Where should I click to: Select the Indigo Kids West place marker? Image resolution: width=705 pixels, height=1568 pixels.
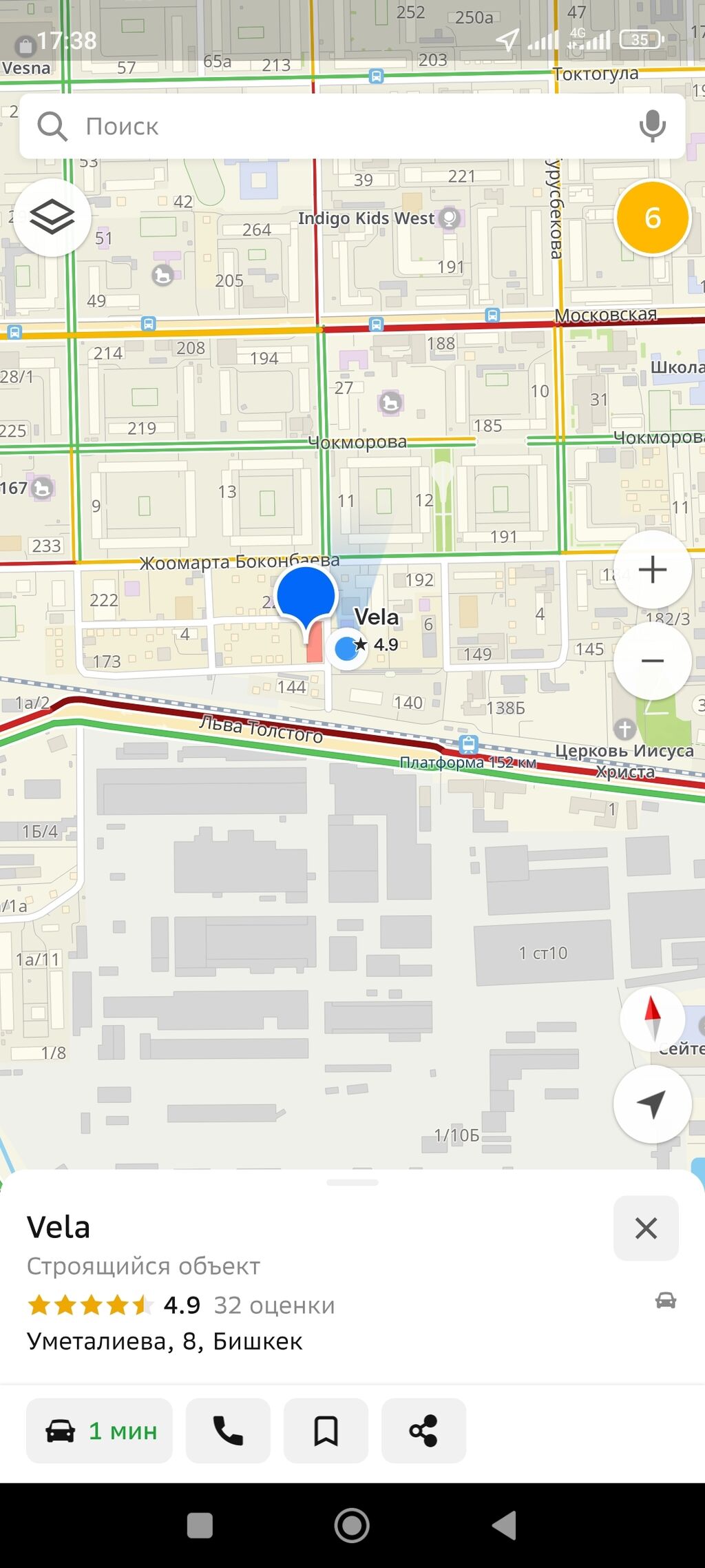point(450,218)
